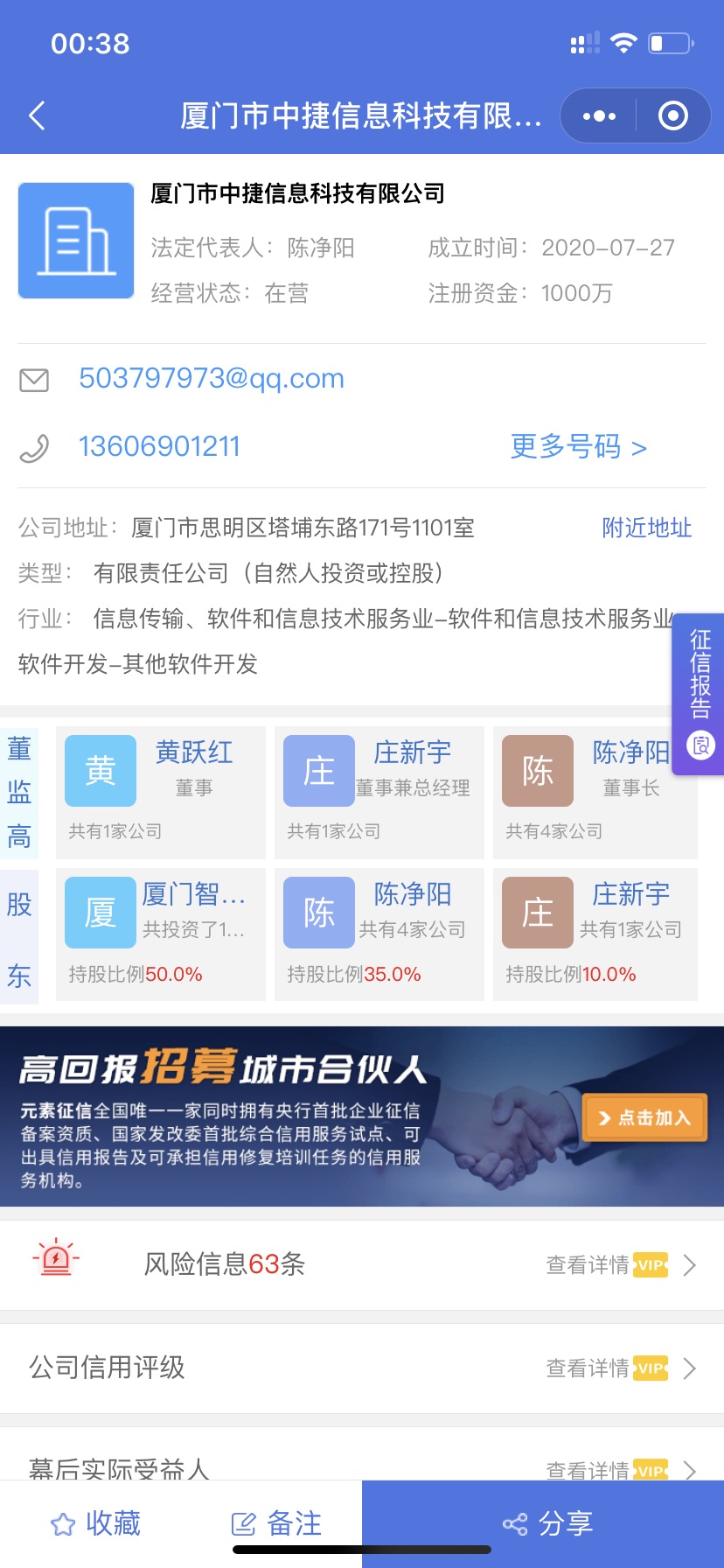Call the phone number 13606901211
This screenshot has height=1568, width=724.
pyautogui.click(x=159, y=446)
